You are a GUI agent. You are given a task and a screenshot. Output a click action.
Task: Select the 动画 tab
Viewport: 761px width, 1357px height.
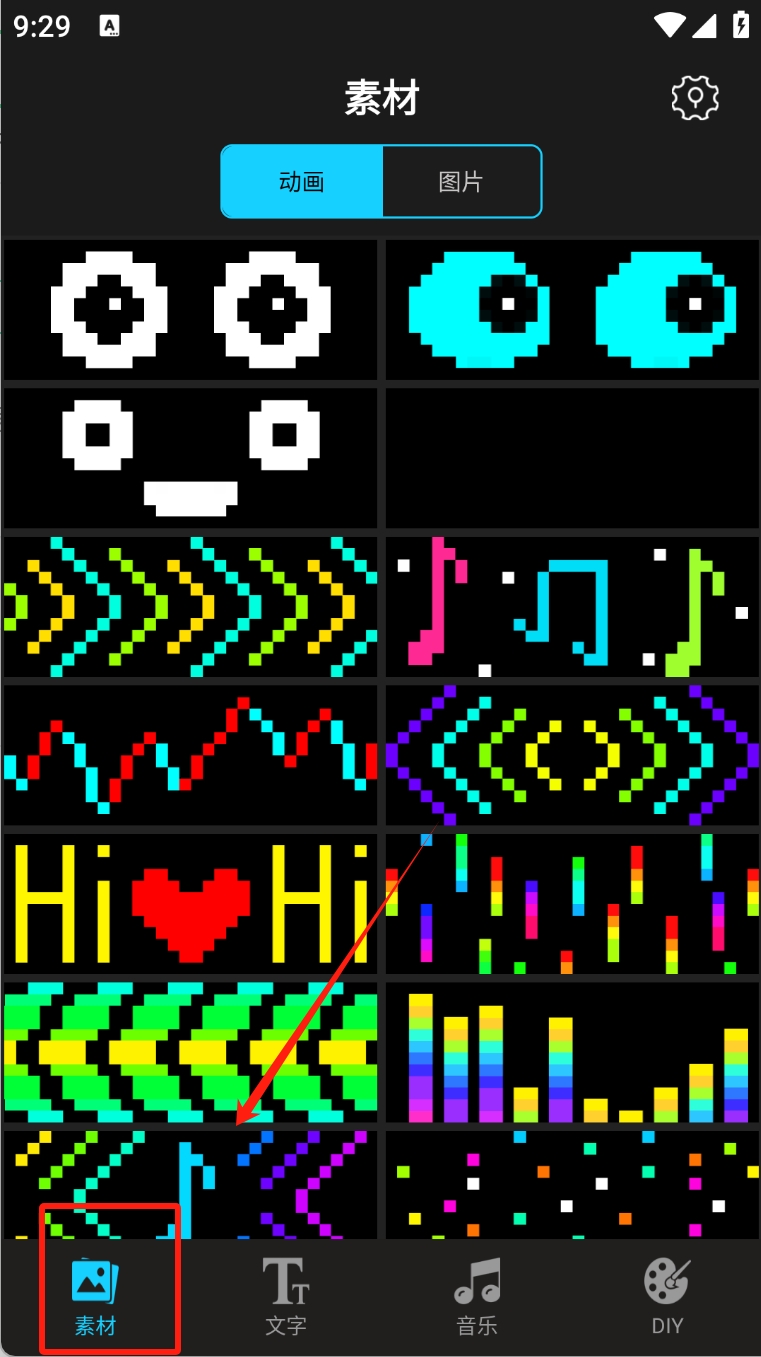(x=302, y=182)
